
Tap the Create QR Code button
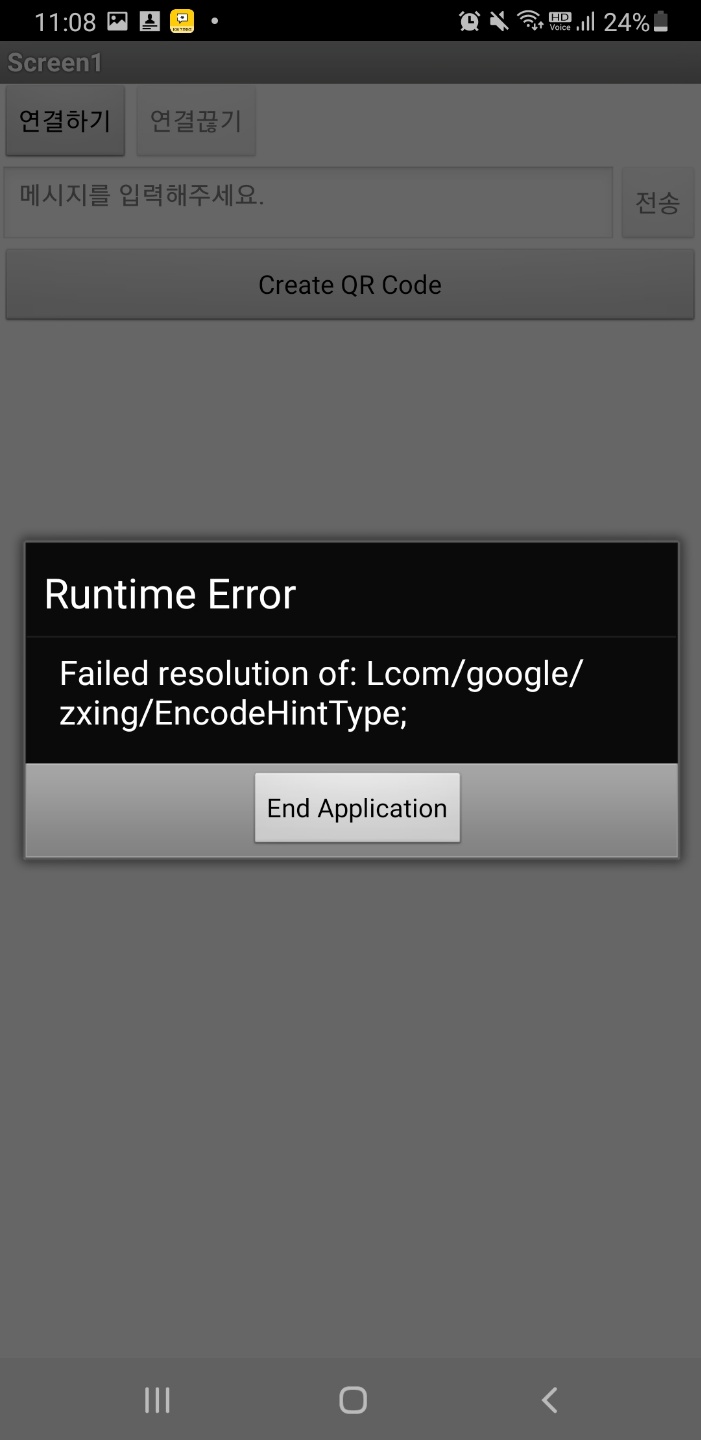click(350, 285)
